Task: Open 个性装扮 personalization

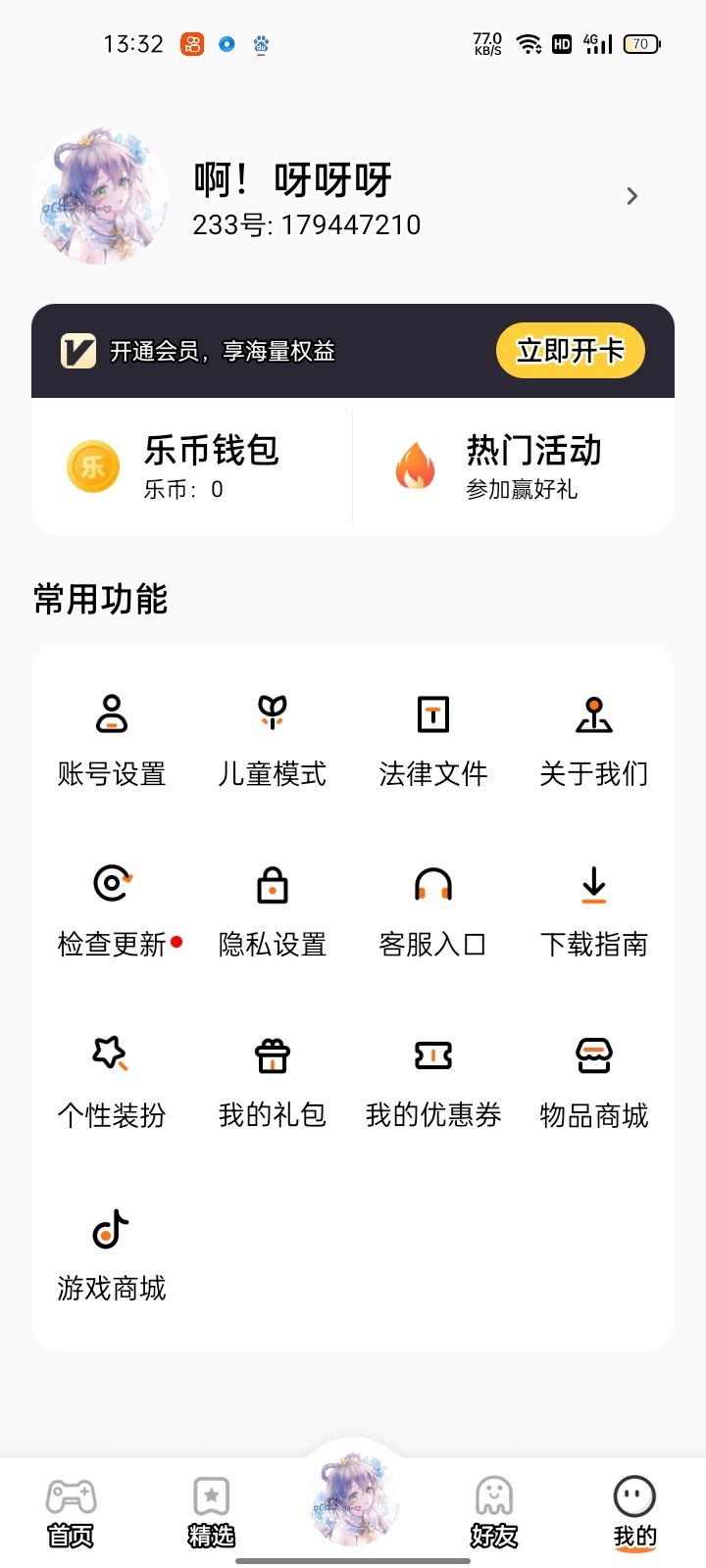Action: point(112,1082)
